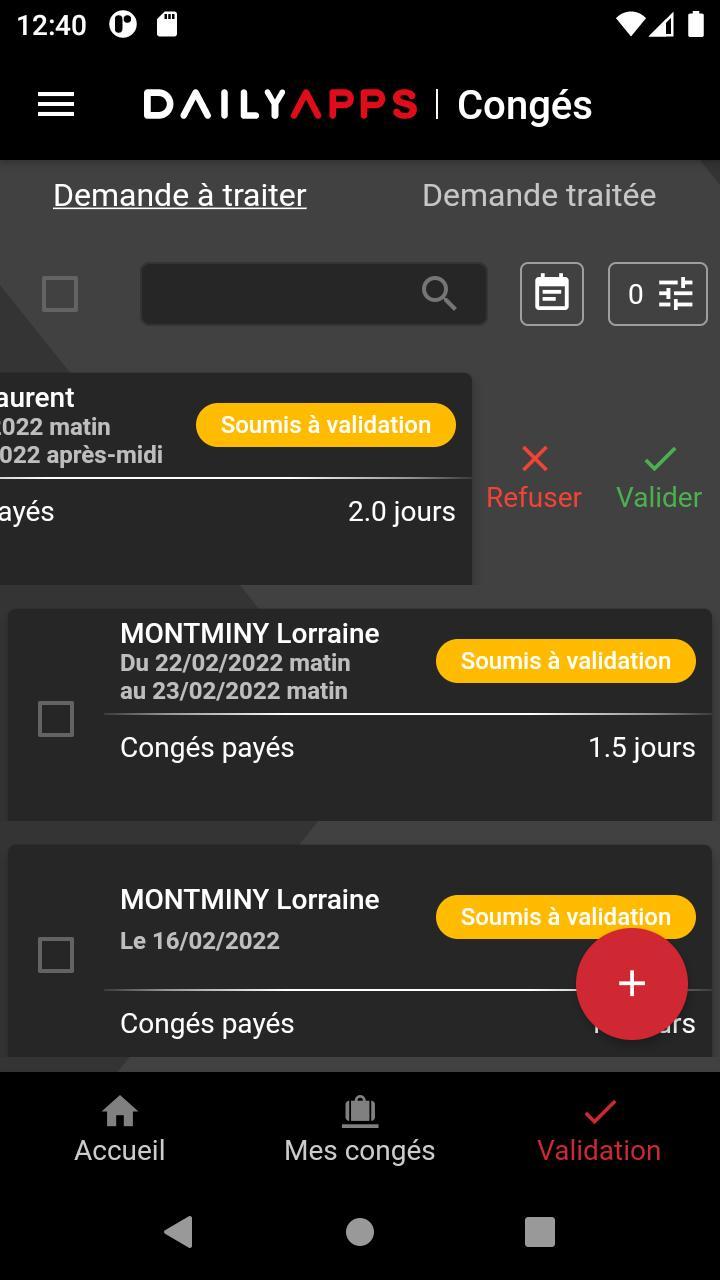This screenshot has height=1280, width=720.
Task: Click the search magnifier icon
Action: point(438,293)
